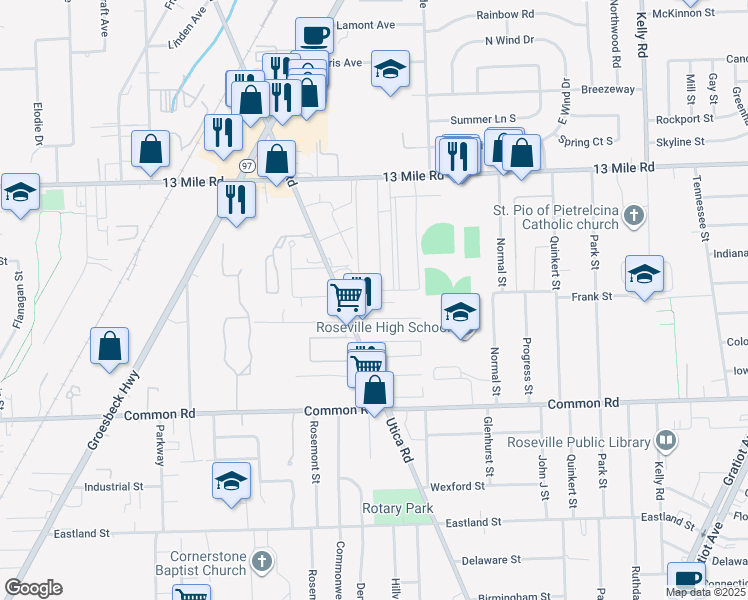Screen dimensions: 748x600
Task: Select the school marker near Frank St
Action: click(x=645, y=275)
